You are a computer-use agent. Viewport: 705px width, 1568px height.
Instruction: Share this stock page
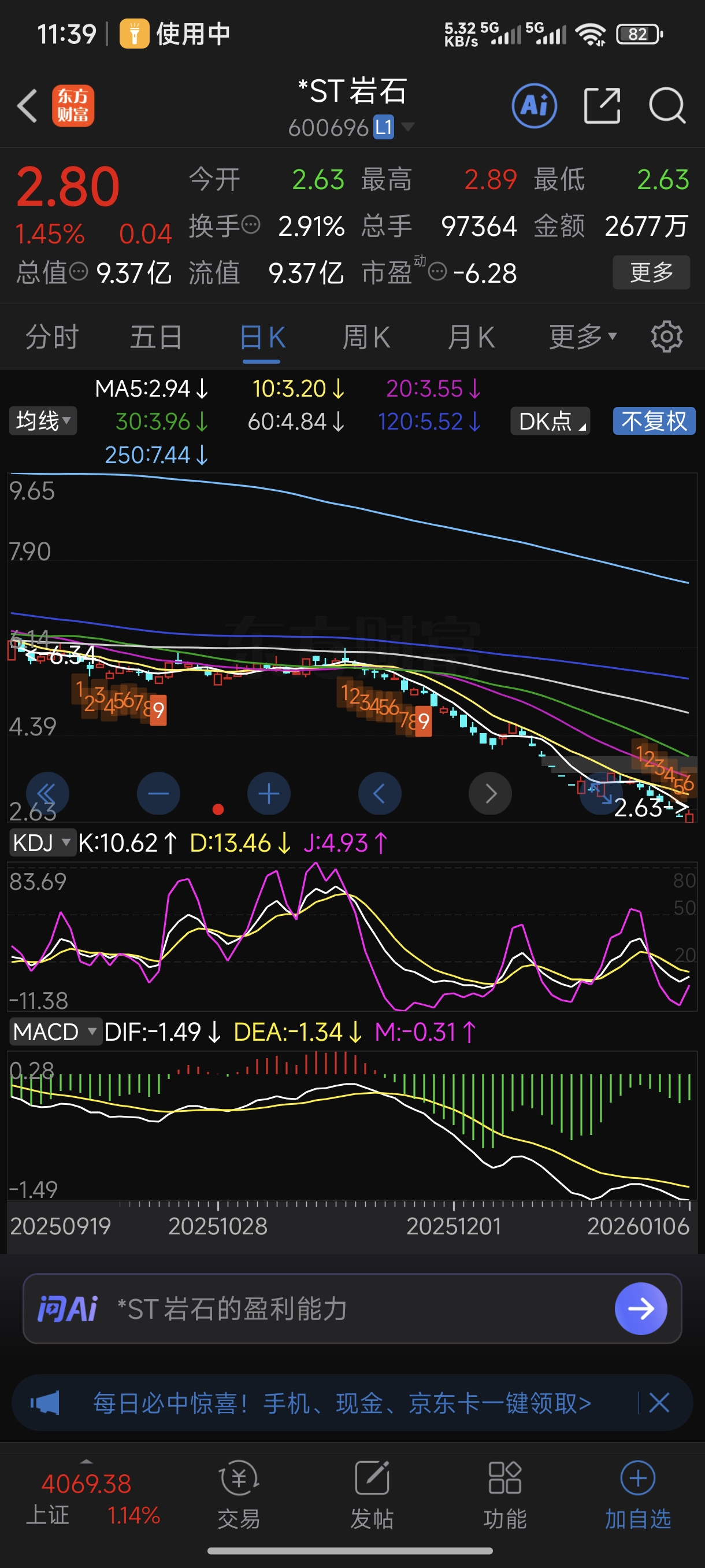[602, 106]
